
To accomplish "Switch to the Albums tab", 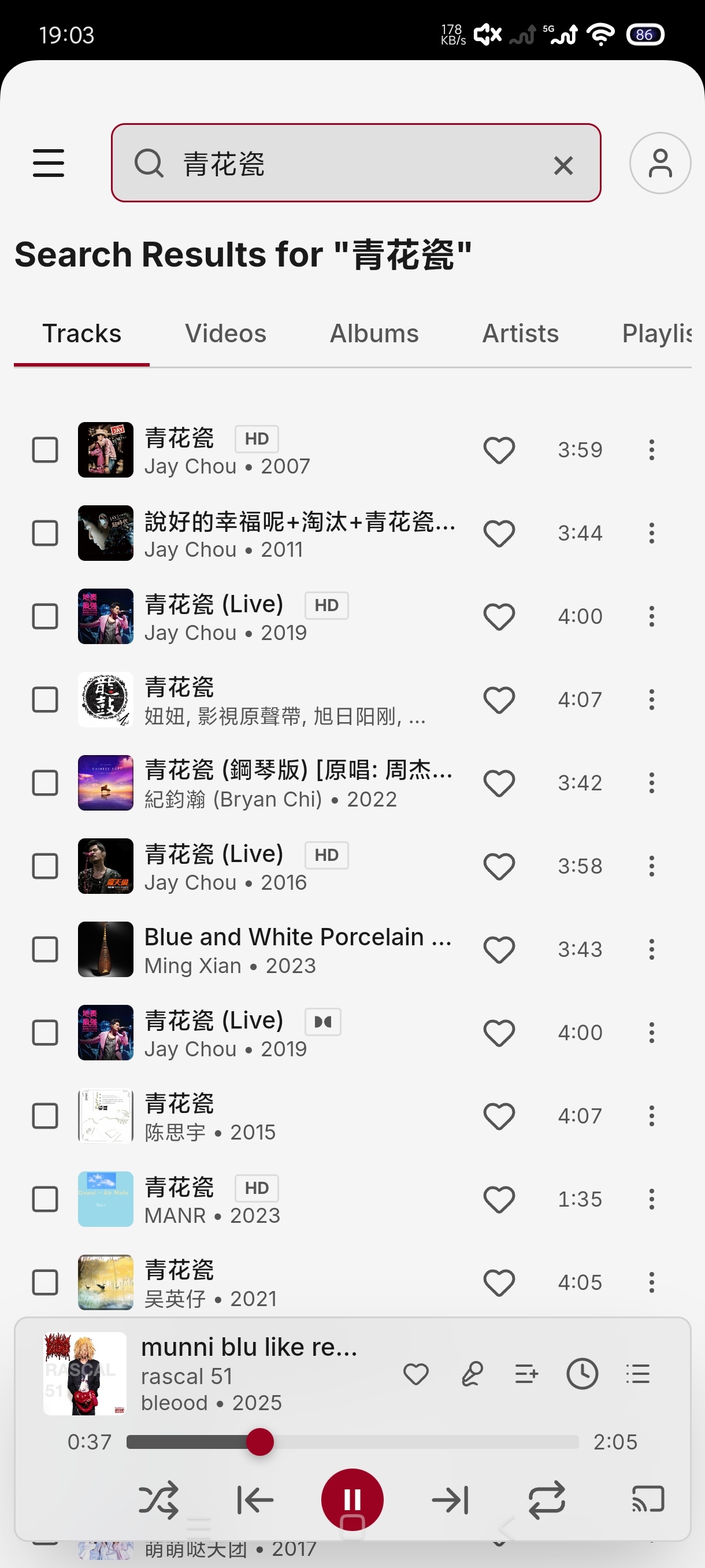I will (x=374, y=334).
